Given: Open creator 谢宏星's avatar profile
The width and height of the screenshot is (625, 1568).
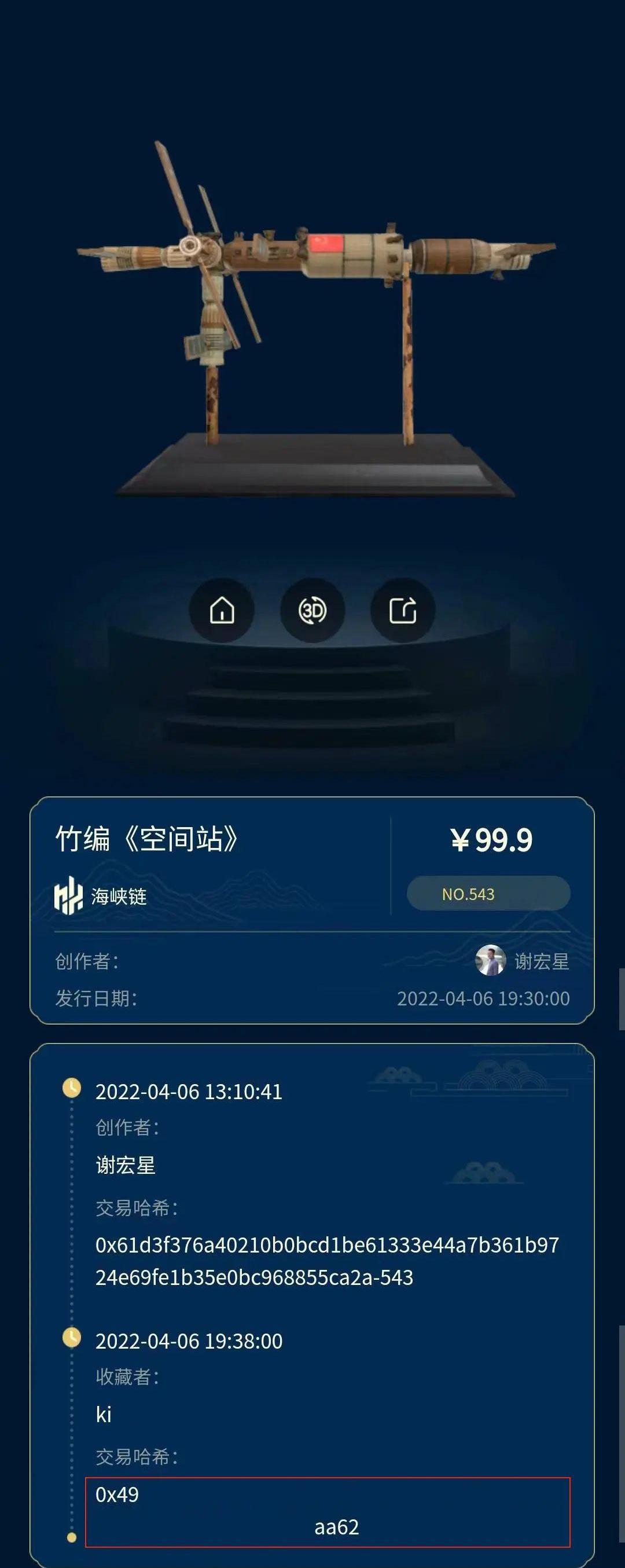Looking at the screenshot, I should point(490,960).
